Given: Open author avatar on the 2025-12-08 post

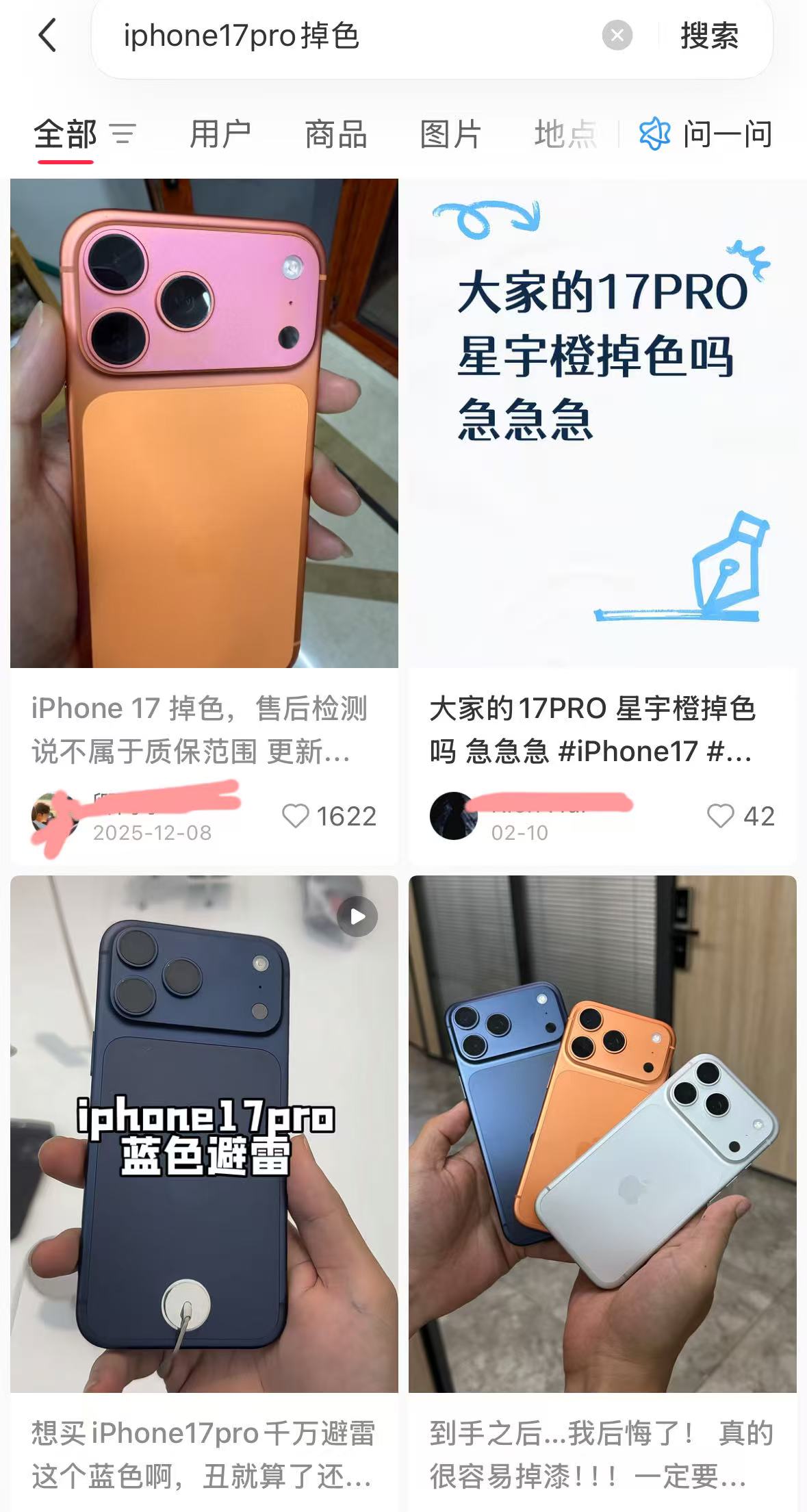Looking at the screenshot, I should [55, 816].
